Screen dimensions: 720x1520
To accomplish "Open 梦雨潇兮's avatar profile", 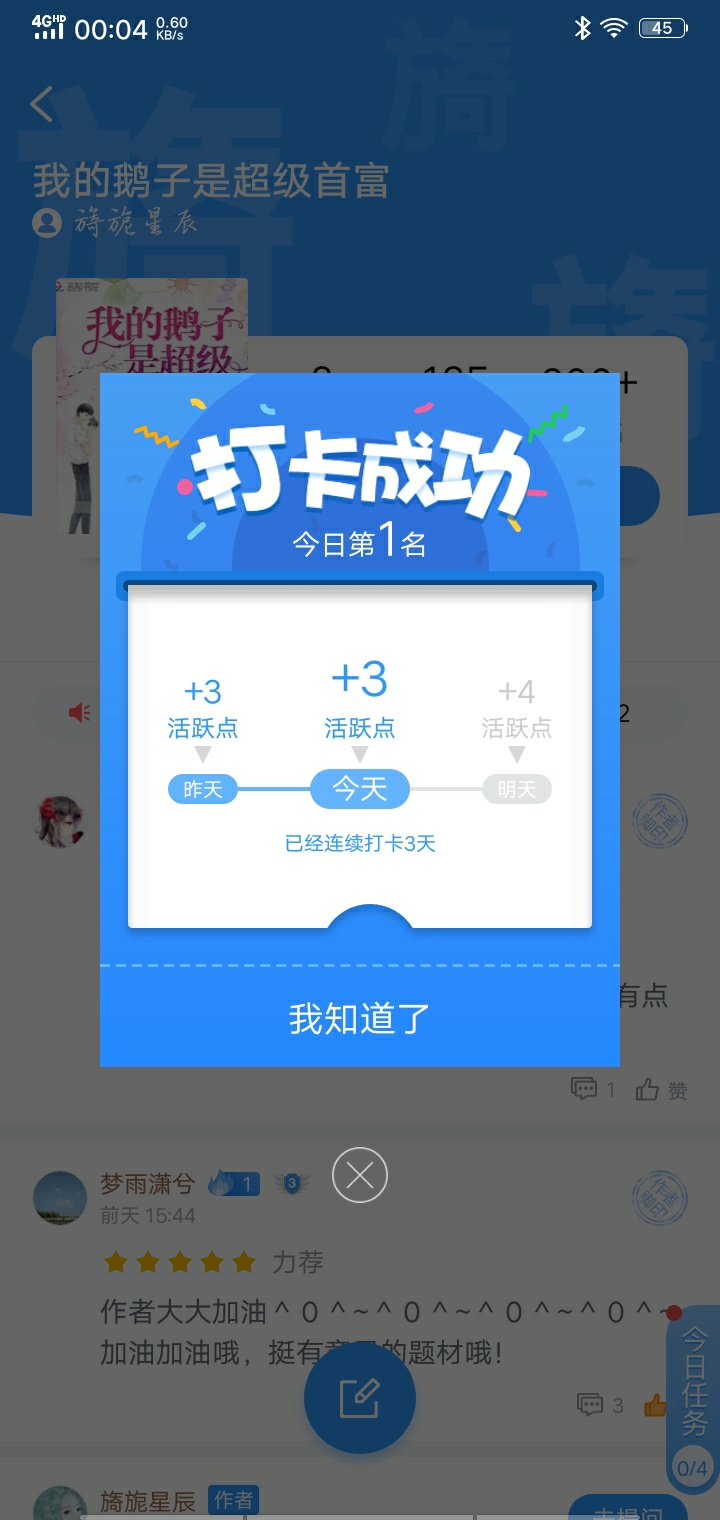I will [x=60, y=1198].
